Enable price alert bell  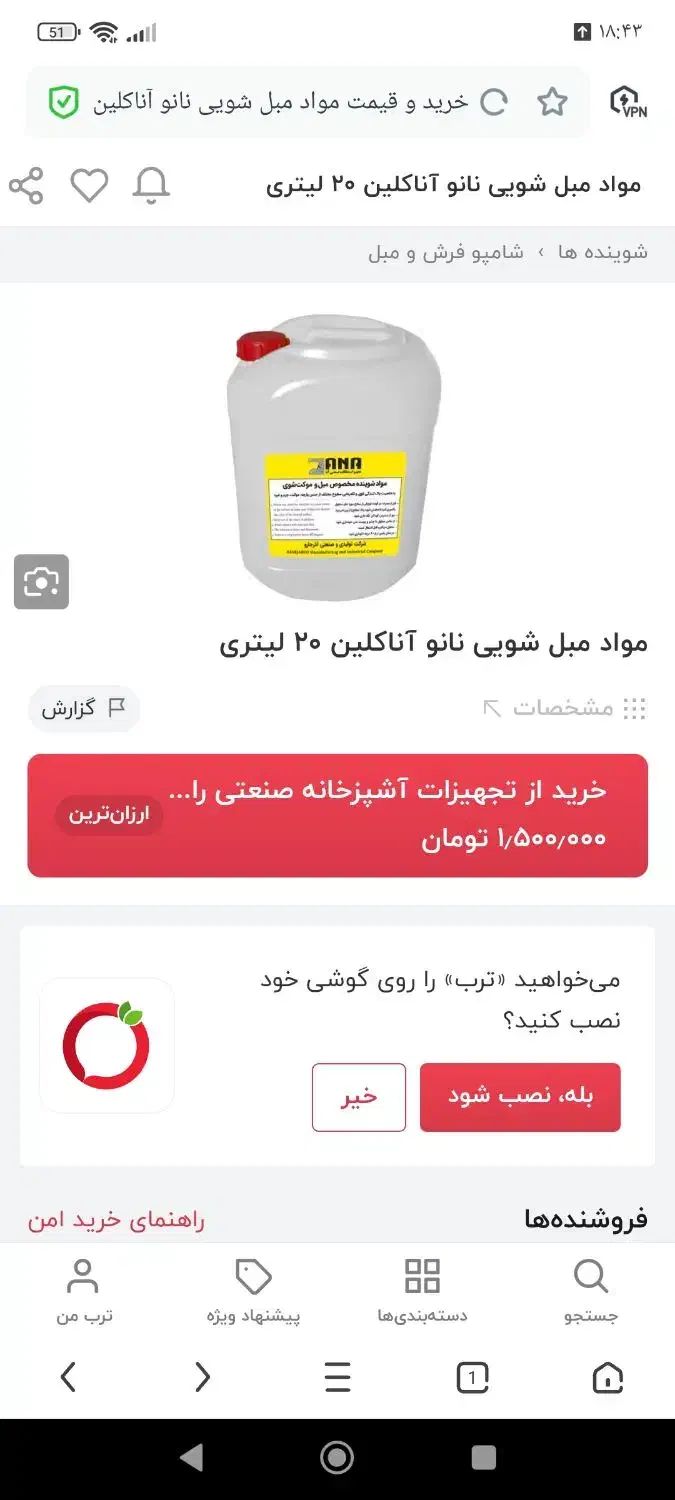(152, 186)
